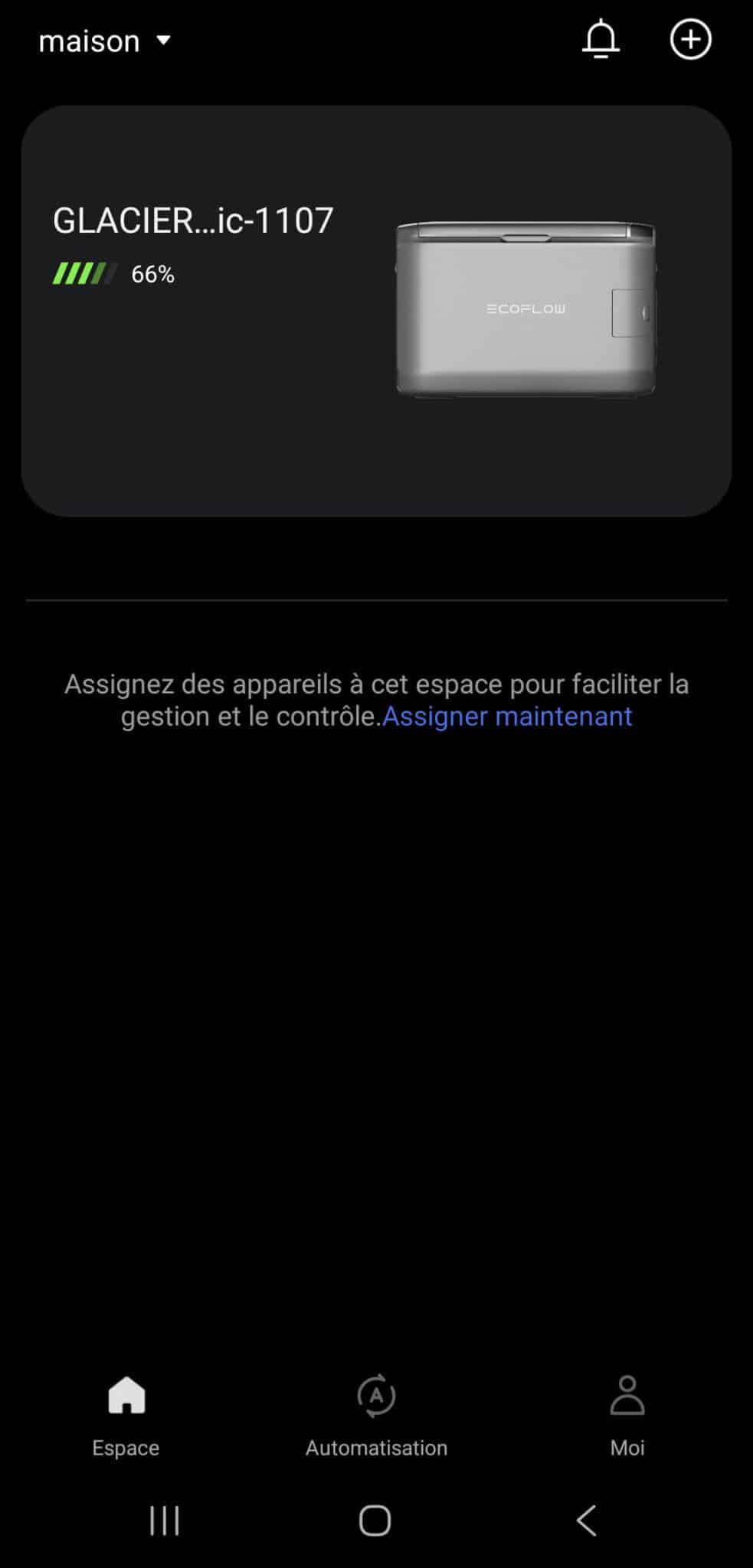
Task: Go to the Moi tab
Action: (627, 1416)
